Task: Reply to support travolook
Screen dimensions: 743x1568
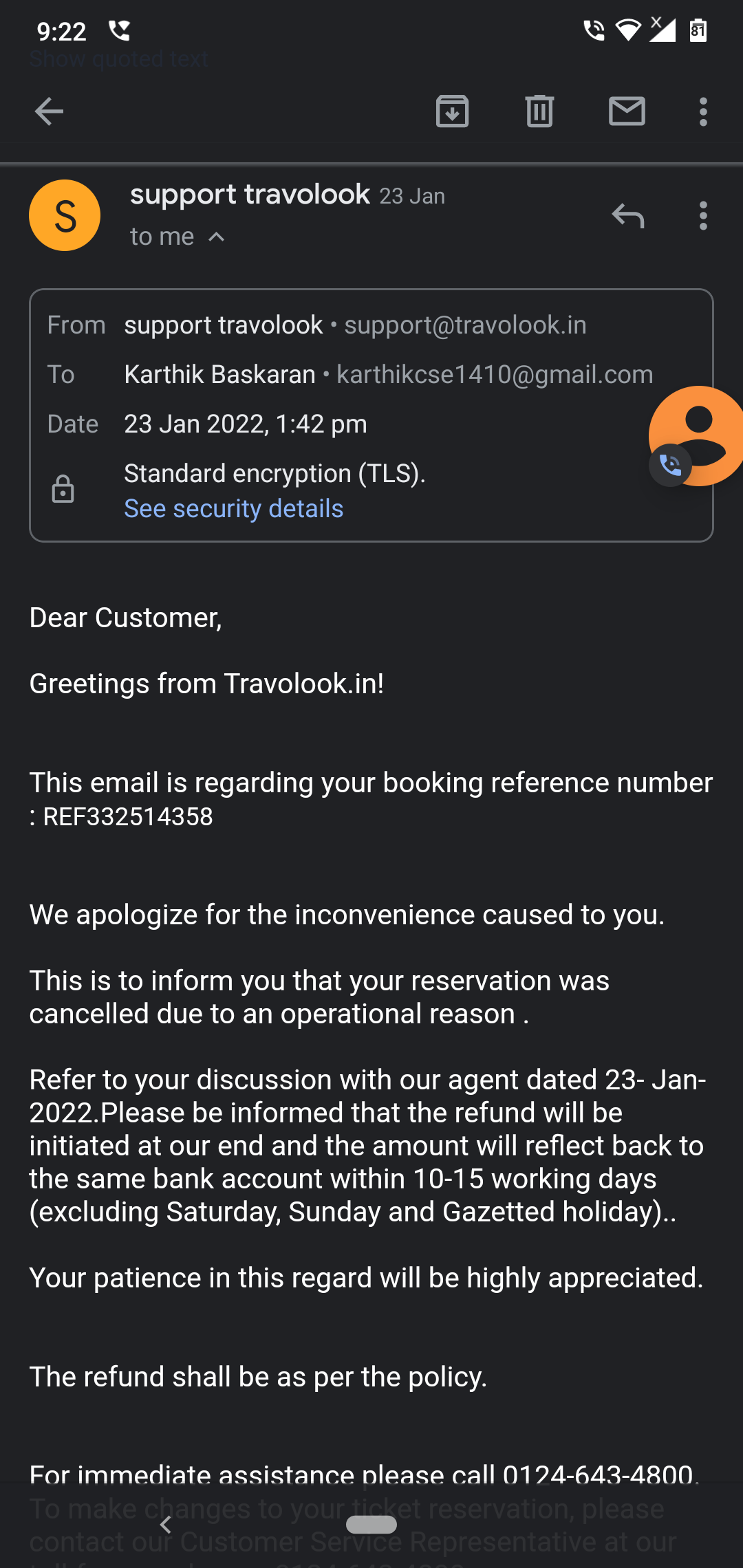Action: (x=627, y=216)
